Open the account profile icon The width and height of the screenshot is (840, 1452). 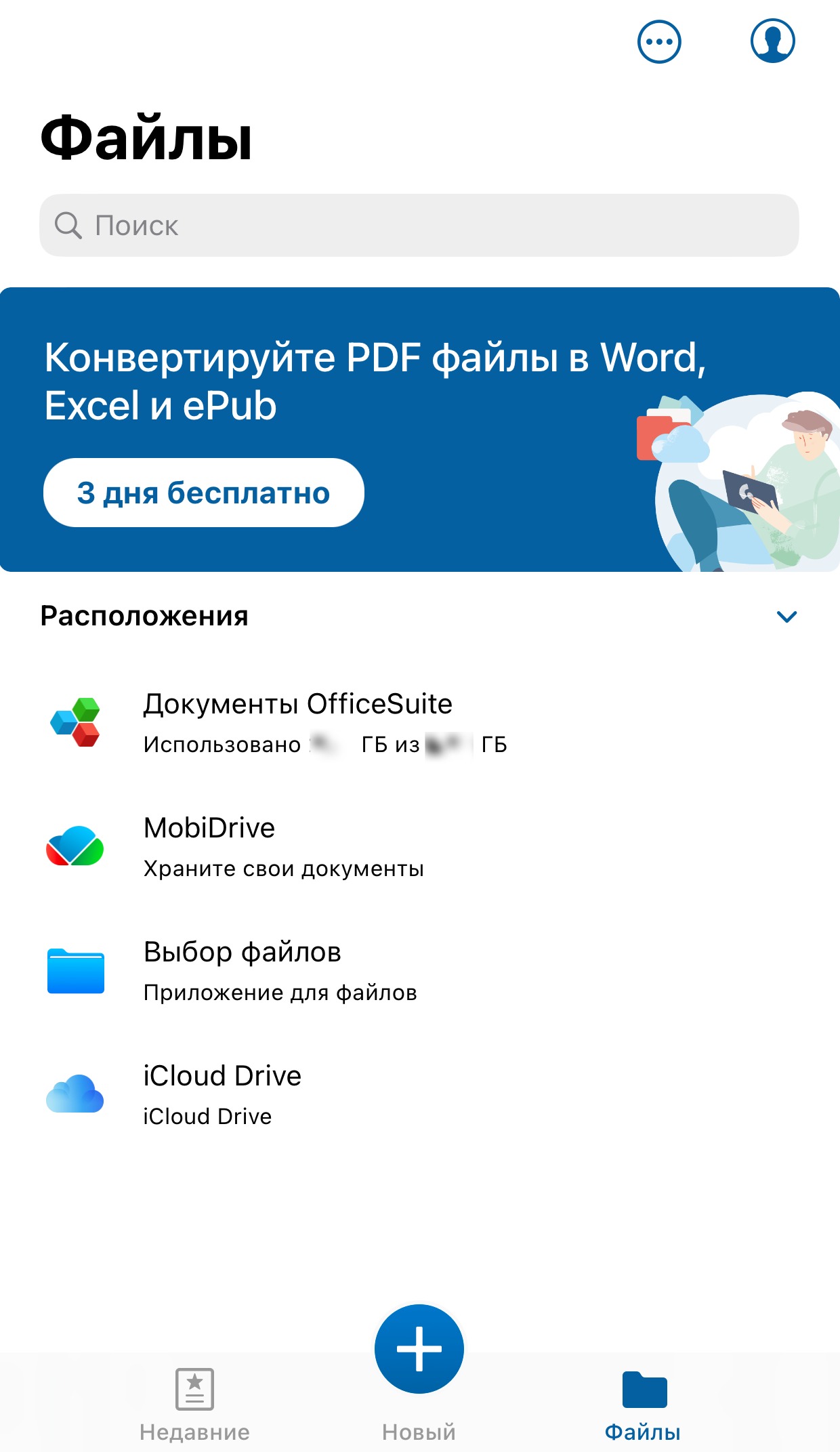(772, 41)
